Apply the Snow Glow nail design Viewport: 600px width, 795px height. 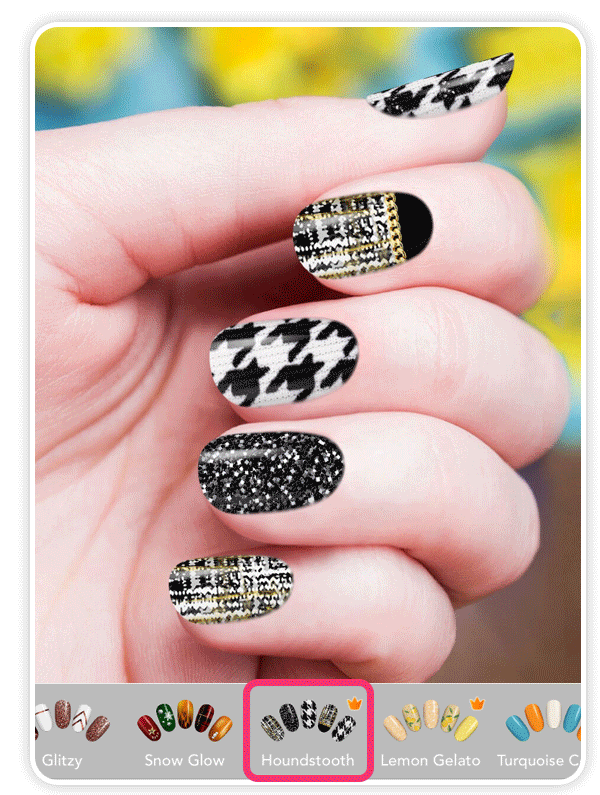click(x=184, y=730)
